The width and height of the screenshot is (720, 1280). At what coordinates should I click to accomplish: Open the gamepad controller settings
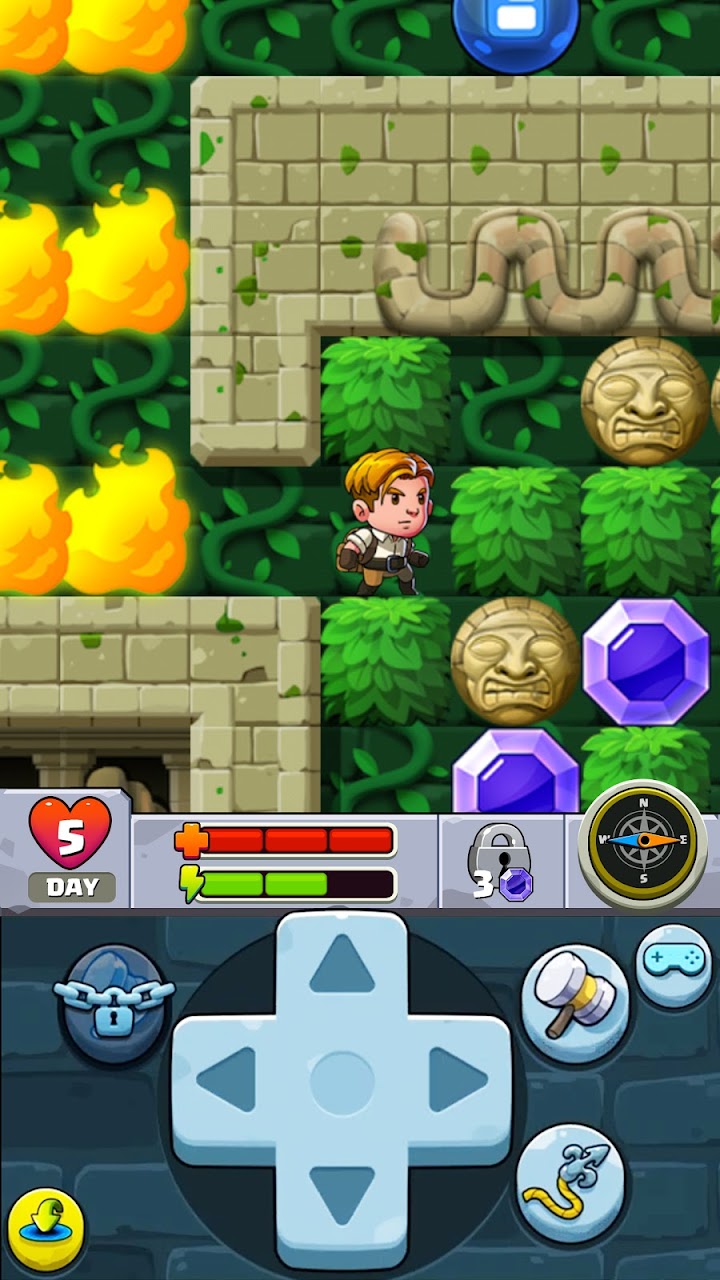pyautogui.click(x=673, y=964)
